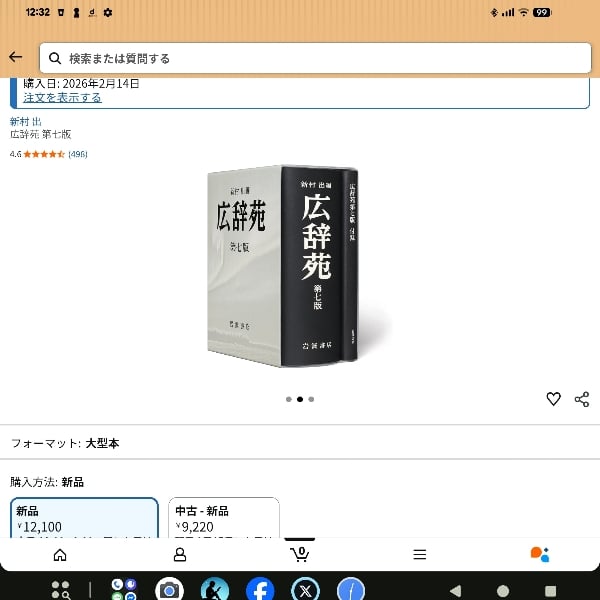Add this book to wish list
The image size is (600, 600).
tap(553, 399)
